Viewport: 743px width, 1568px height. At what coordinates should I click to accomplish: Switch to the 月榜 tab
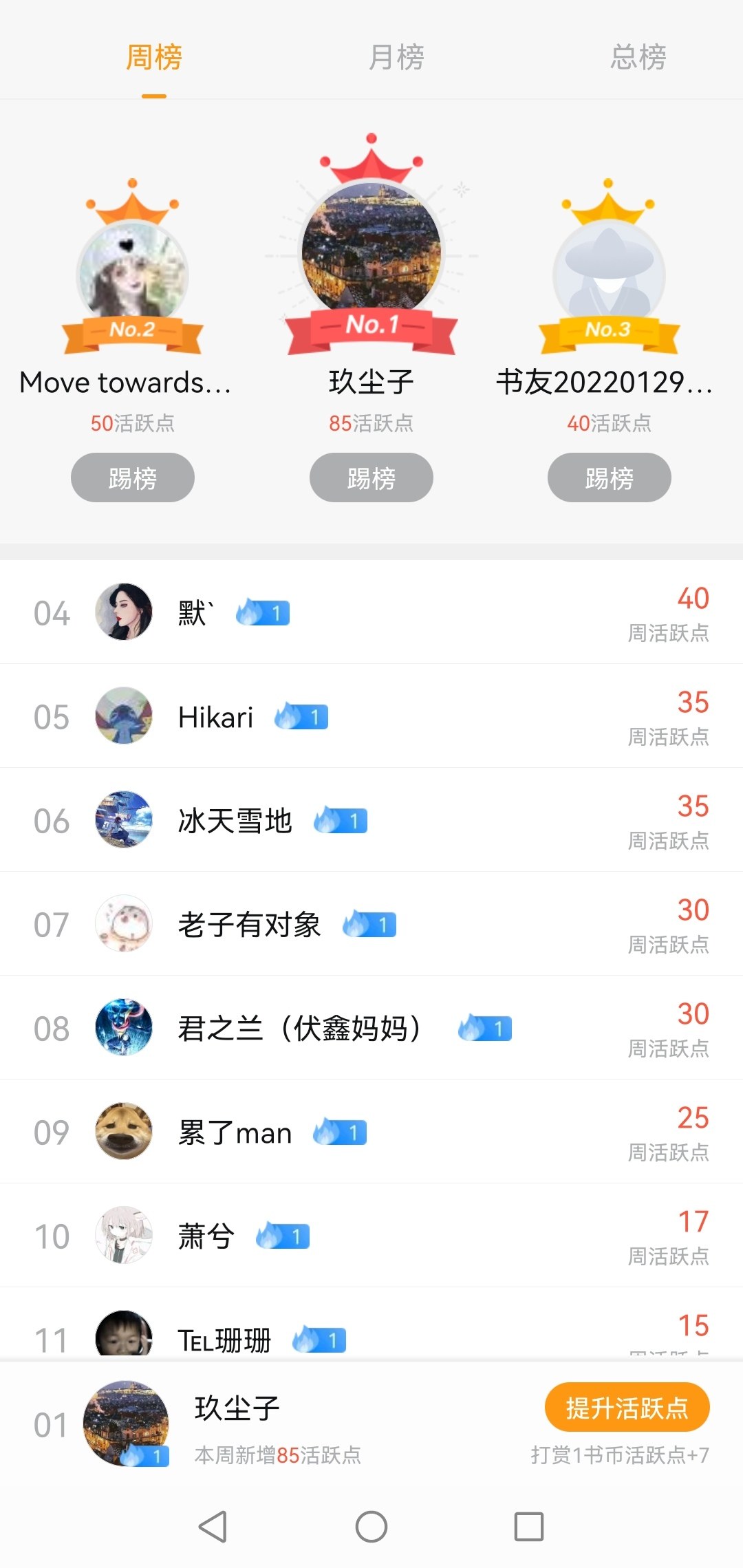pos(396,57)
